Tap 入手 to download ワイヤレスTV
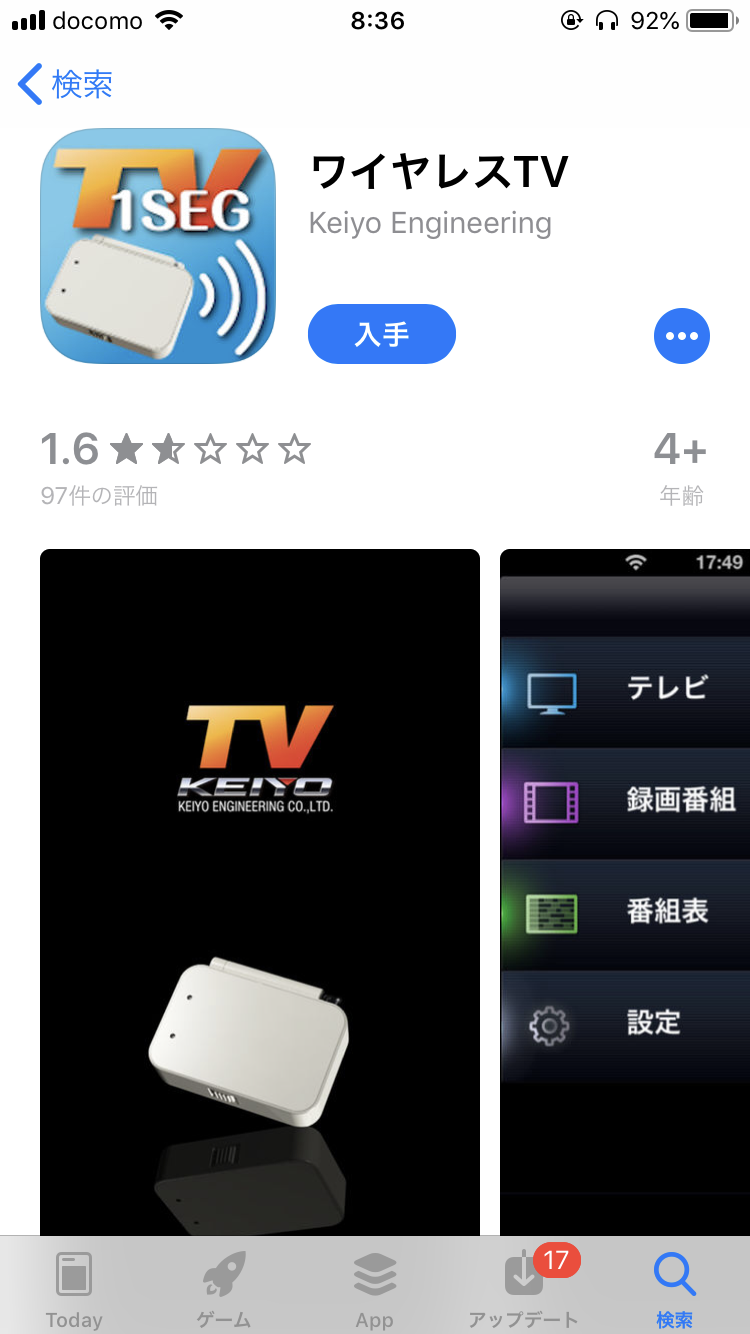Screen dimensions: 750x1334 click(382, 334)
